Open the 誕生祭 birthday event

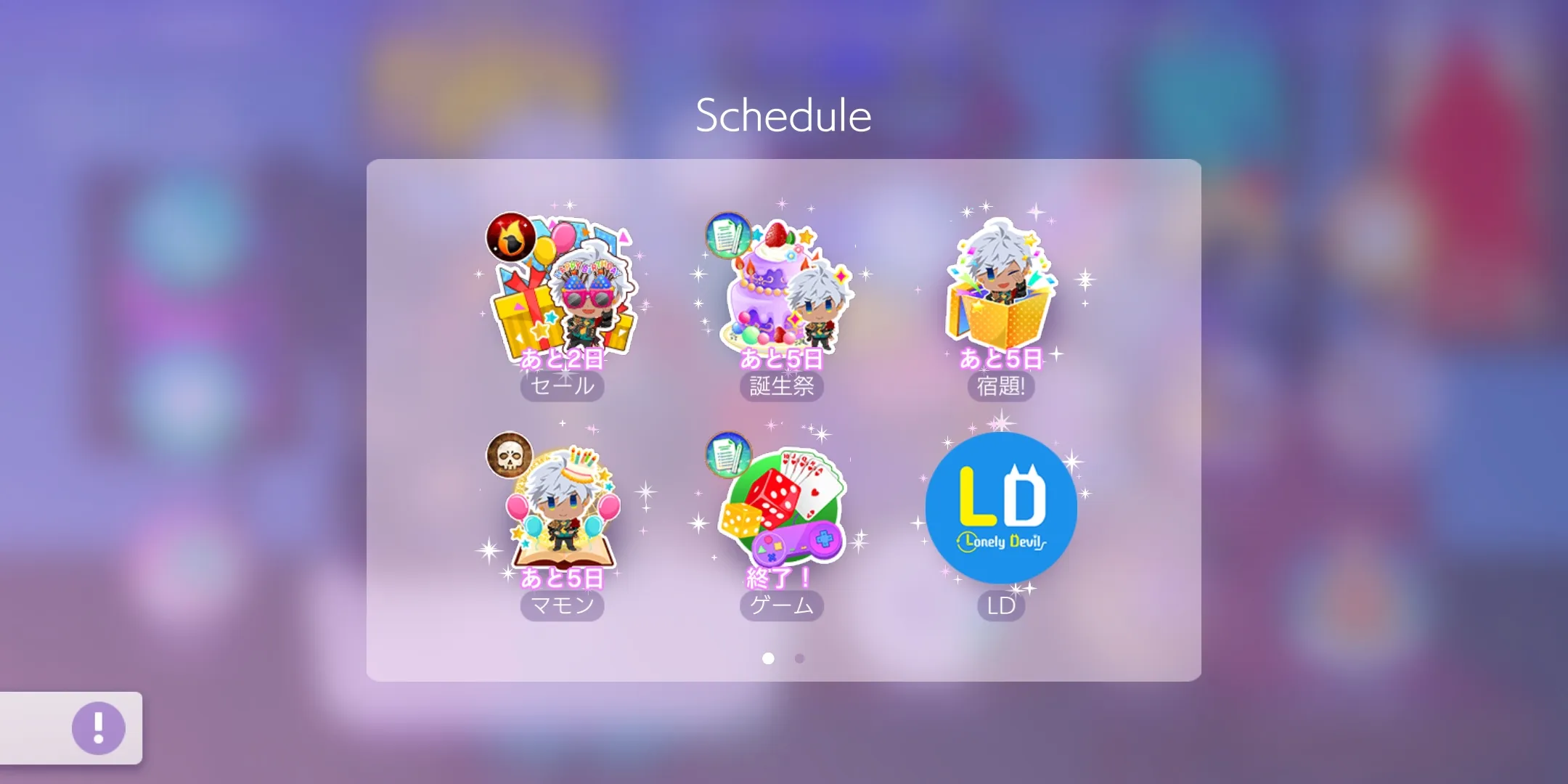[x=782, y=290]
